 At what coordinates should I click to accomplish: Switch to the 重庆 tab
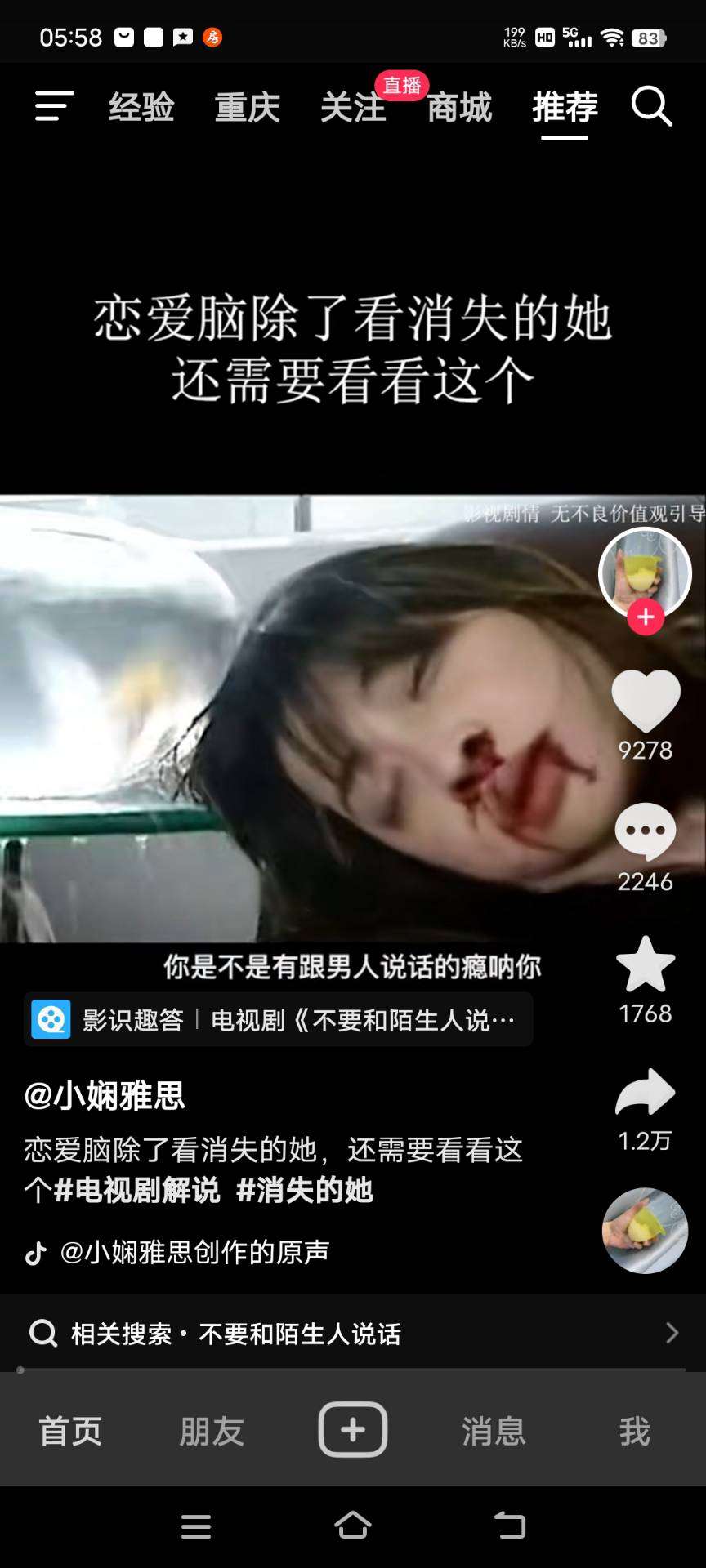(x=247, y=108)
